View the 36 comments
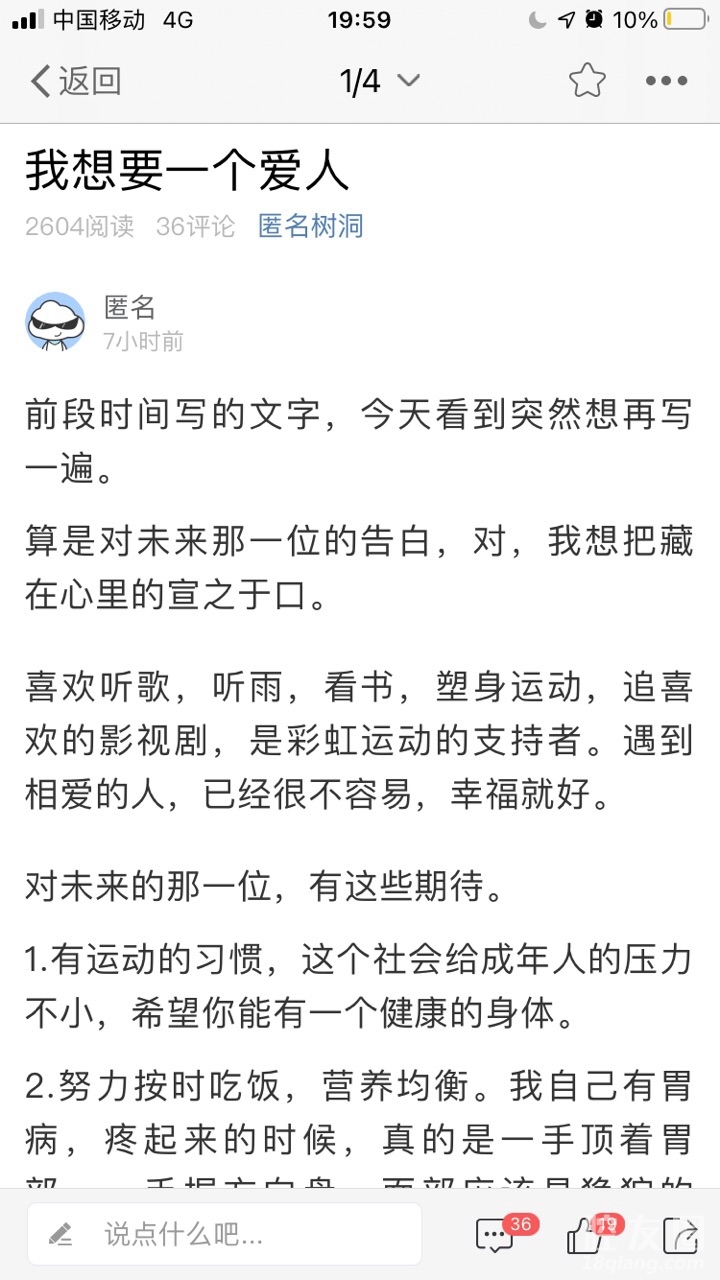Viewport: 720px width, 1280px height. [x=497, y=1236]
